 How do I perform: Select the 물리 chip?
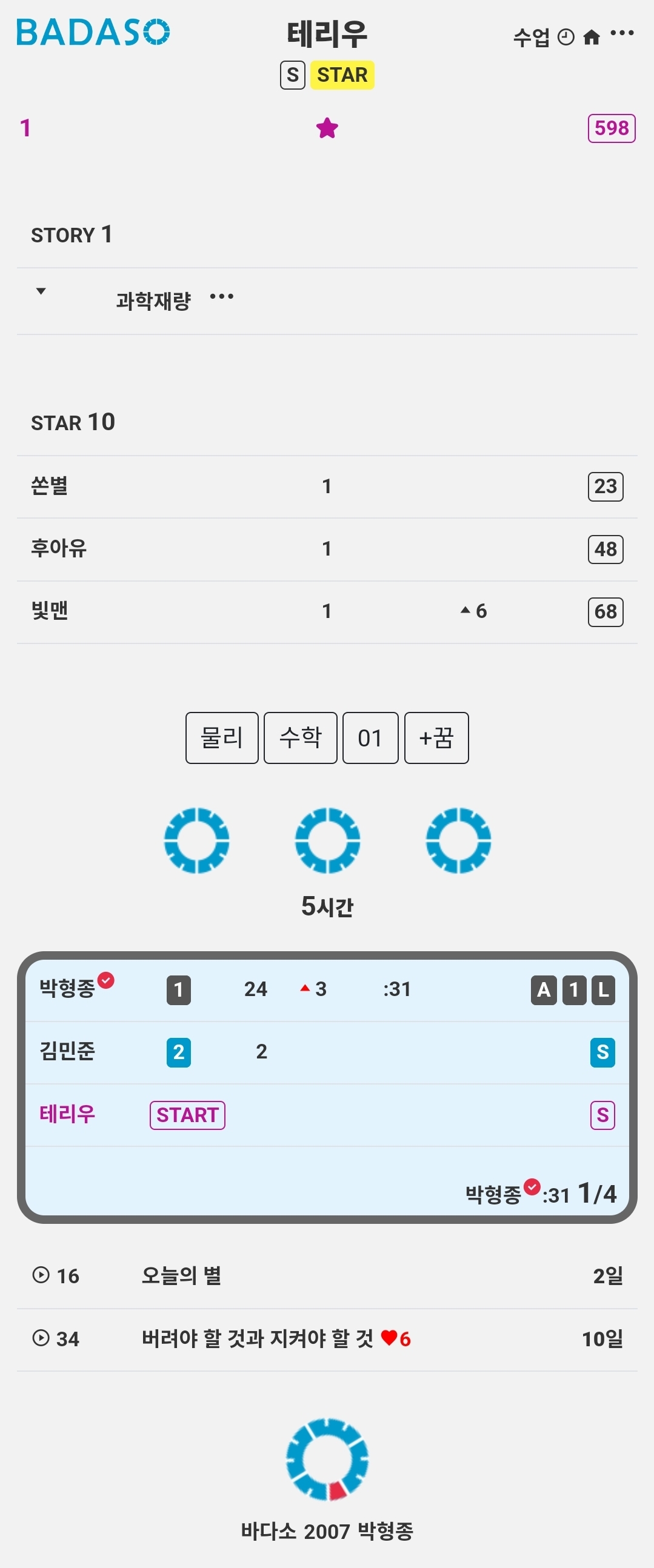(x=222, y=738)
